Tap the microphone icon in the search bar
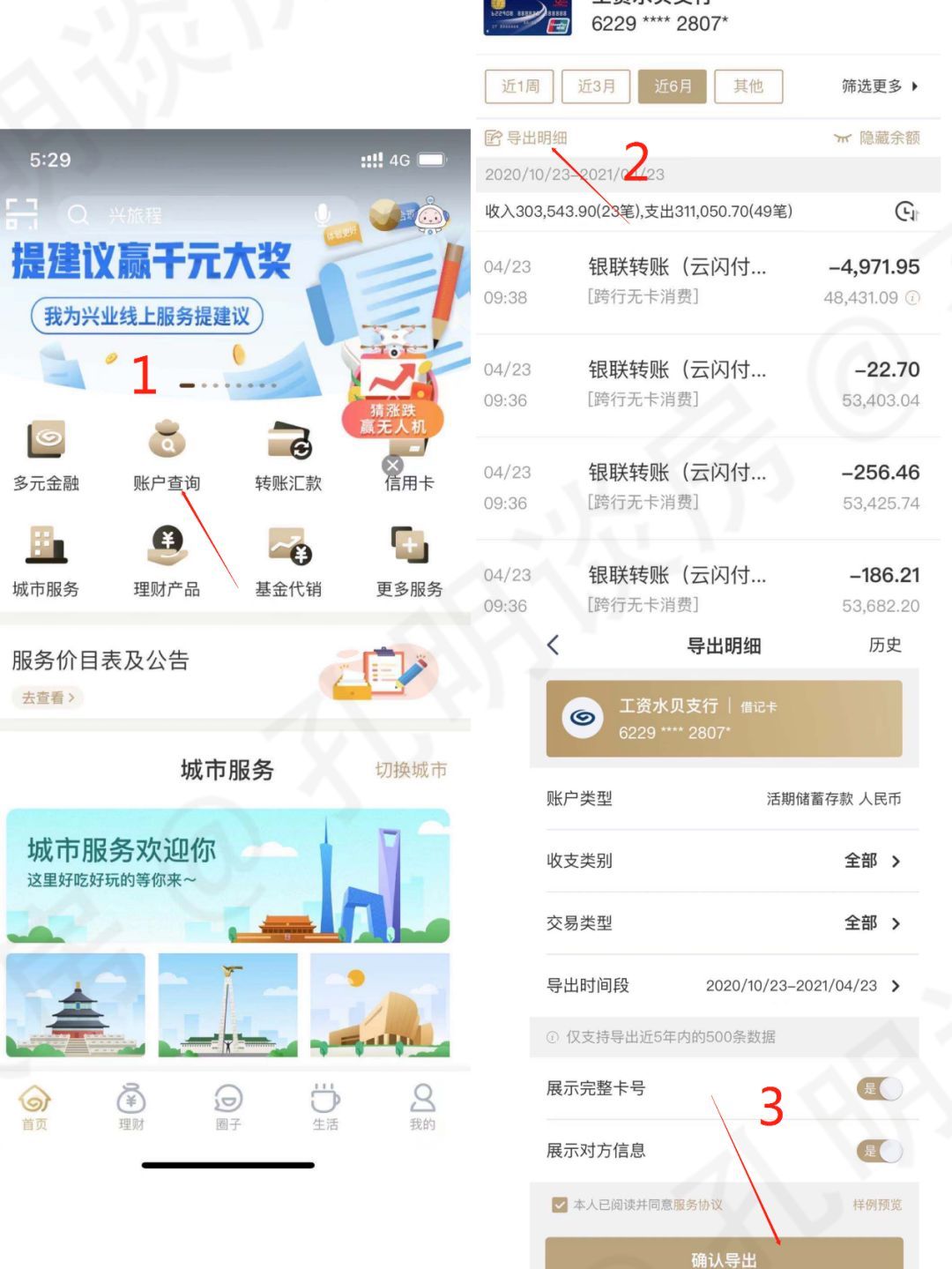Viewport: 952px width, 1269px height. point(324,214)
